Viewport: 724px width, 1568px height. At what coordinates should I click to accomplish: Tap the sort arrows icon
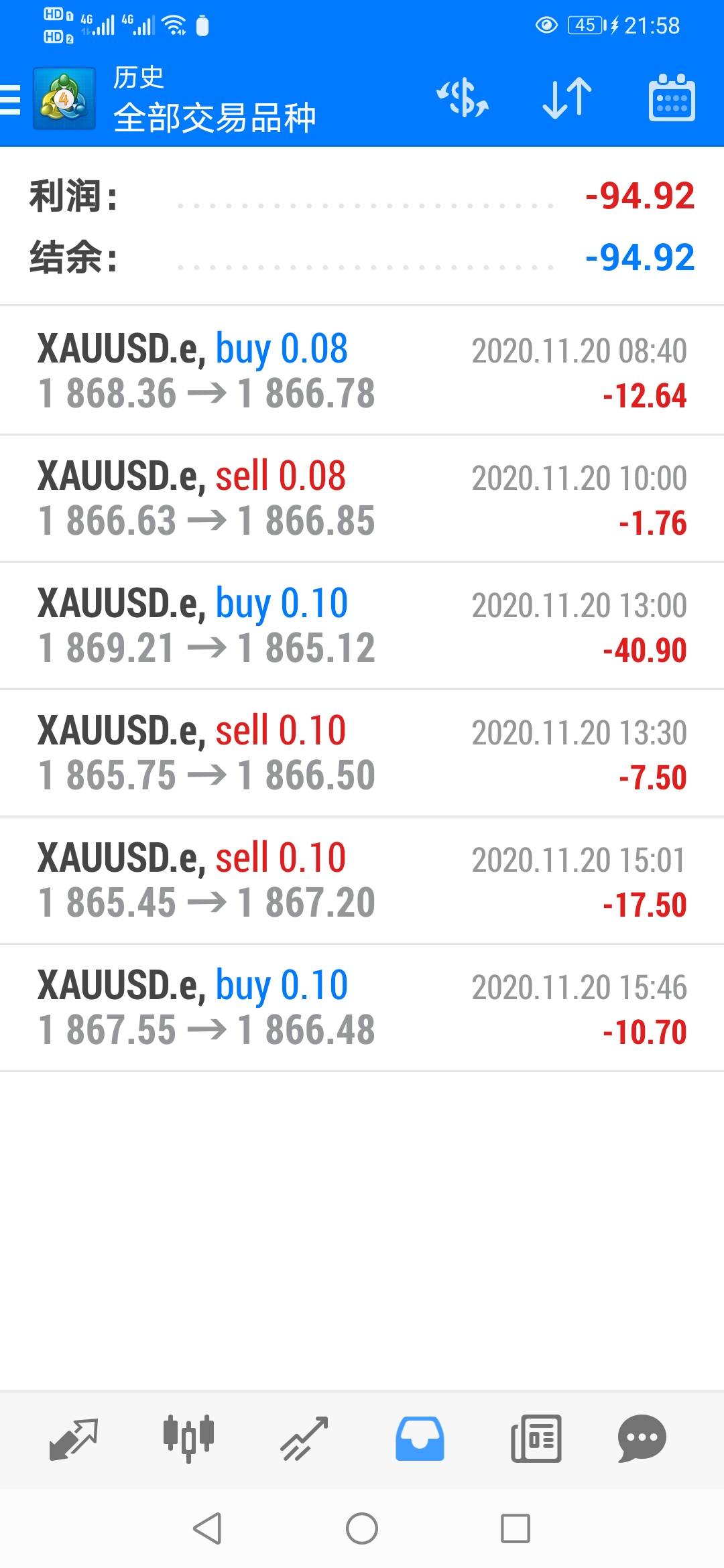(566, 99)
